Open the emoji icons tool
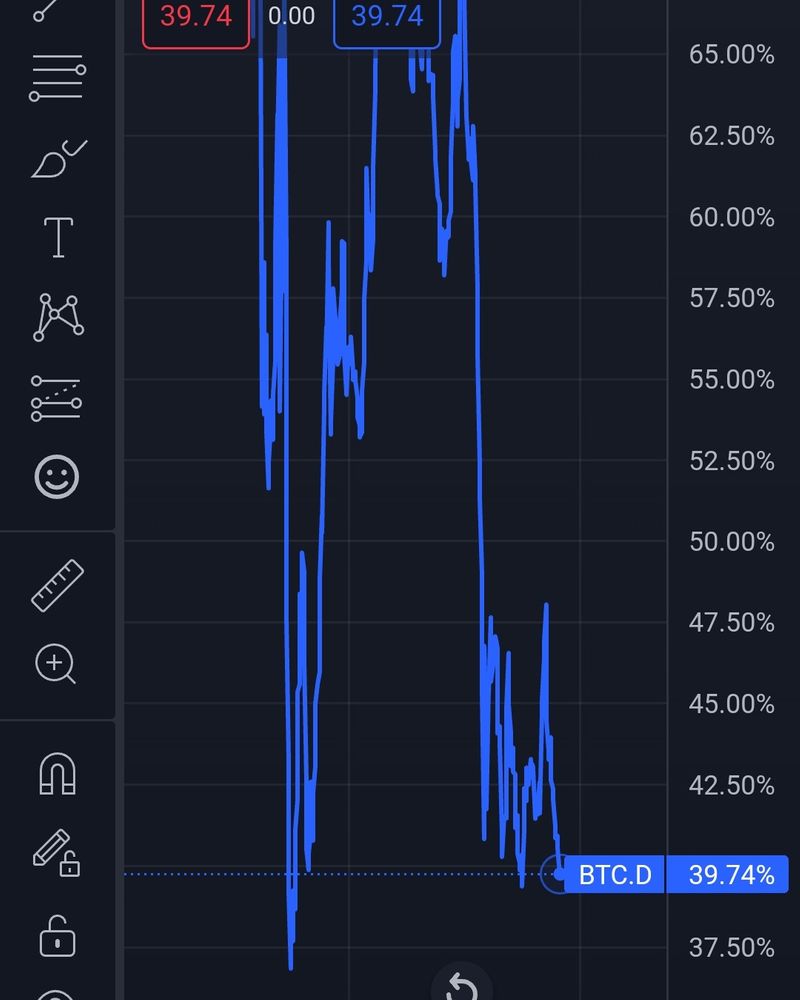Viewport: 800px width, 1000px height. tap(57, 476)
